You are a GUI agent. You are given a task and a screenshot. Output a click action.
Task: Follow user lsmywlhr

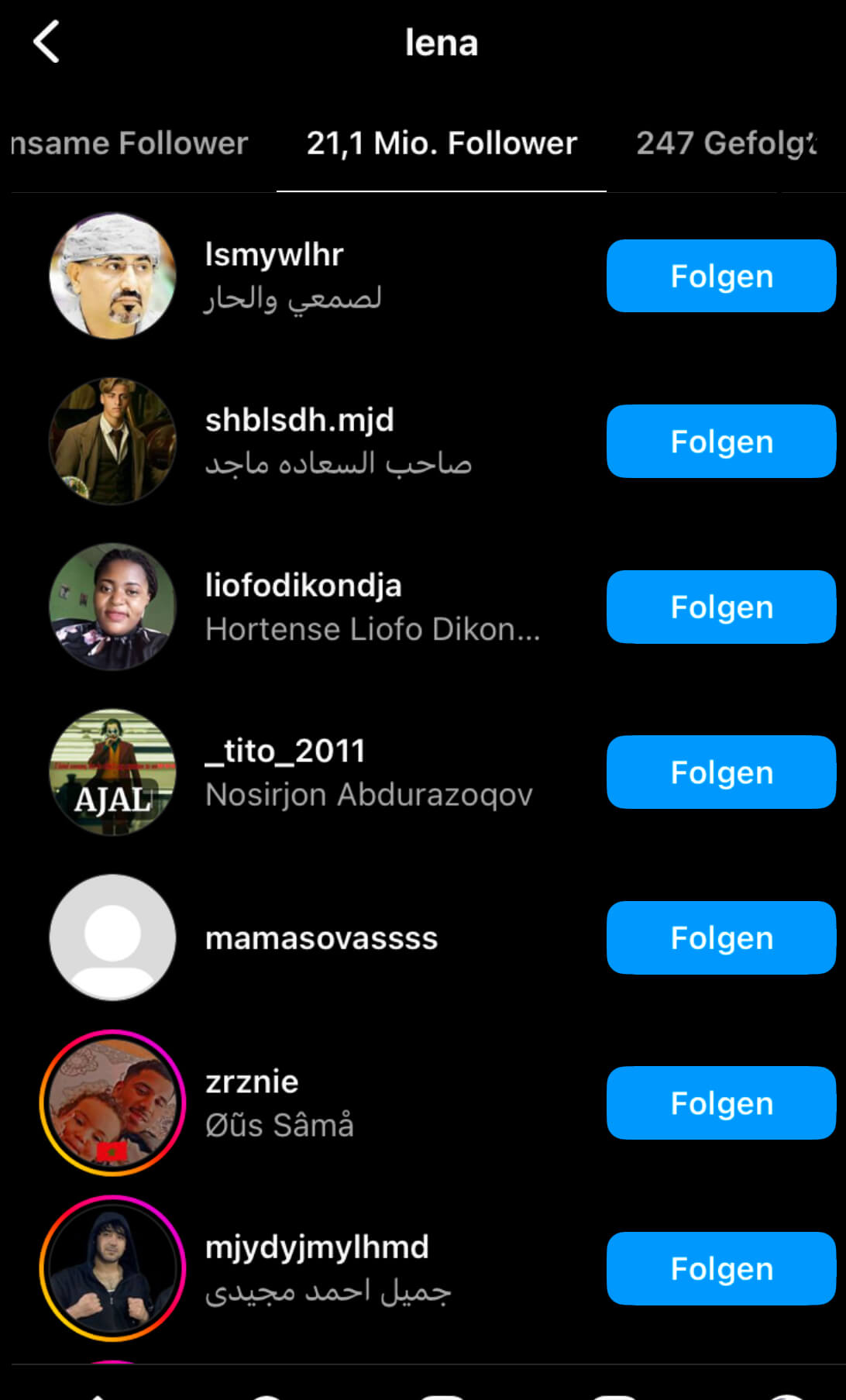click(721, 276)
